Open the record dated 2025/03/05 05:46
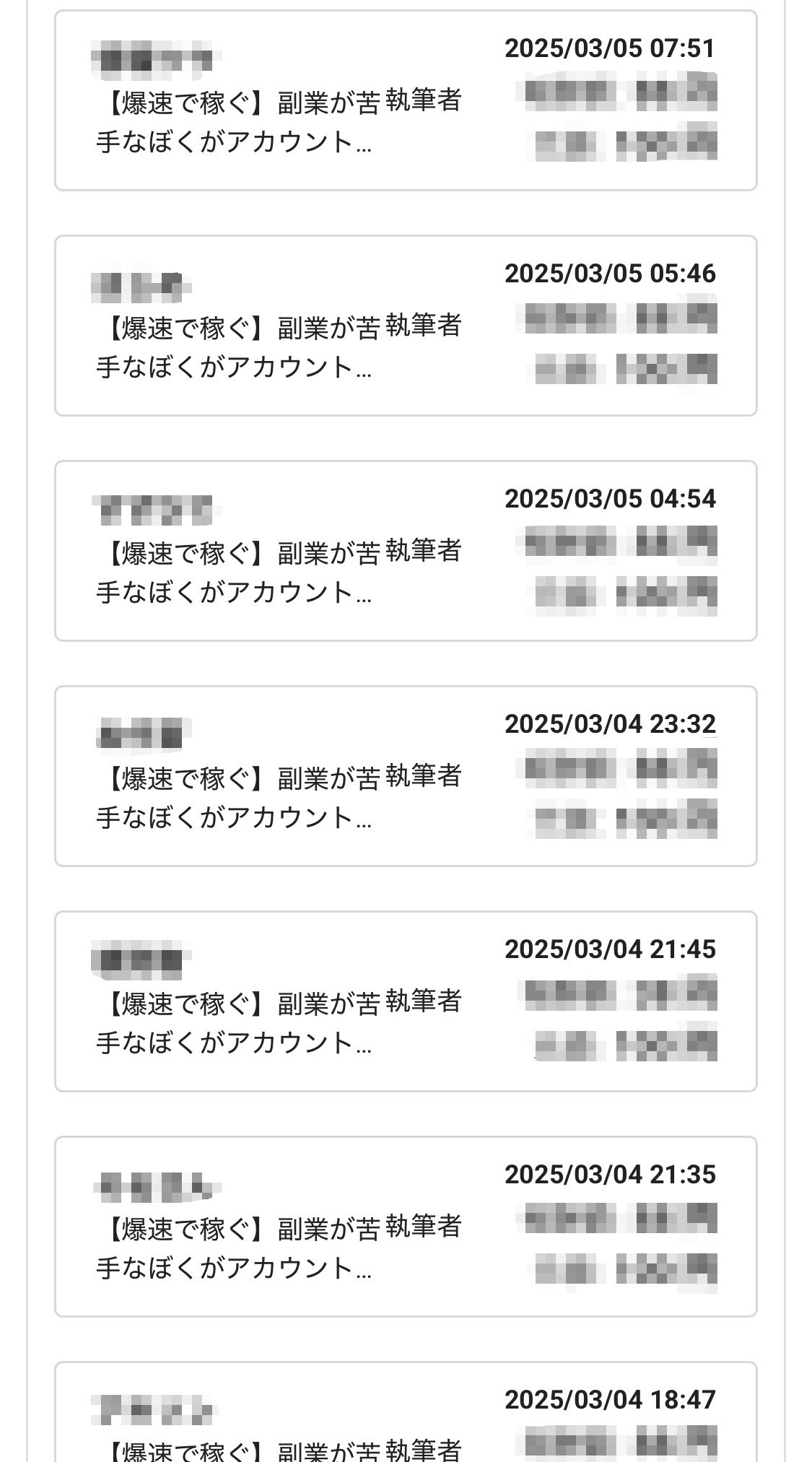This screenshot has height=1462, width=812. [406, 326]
